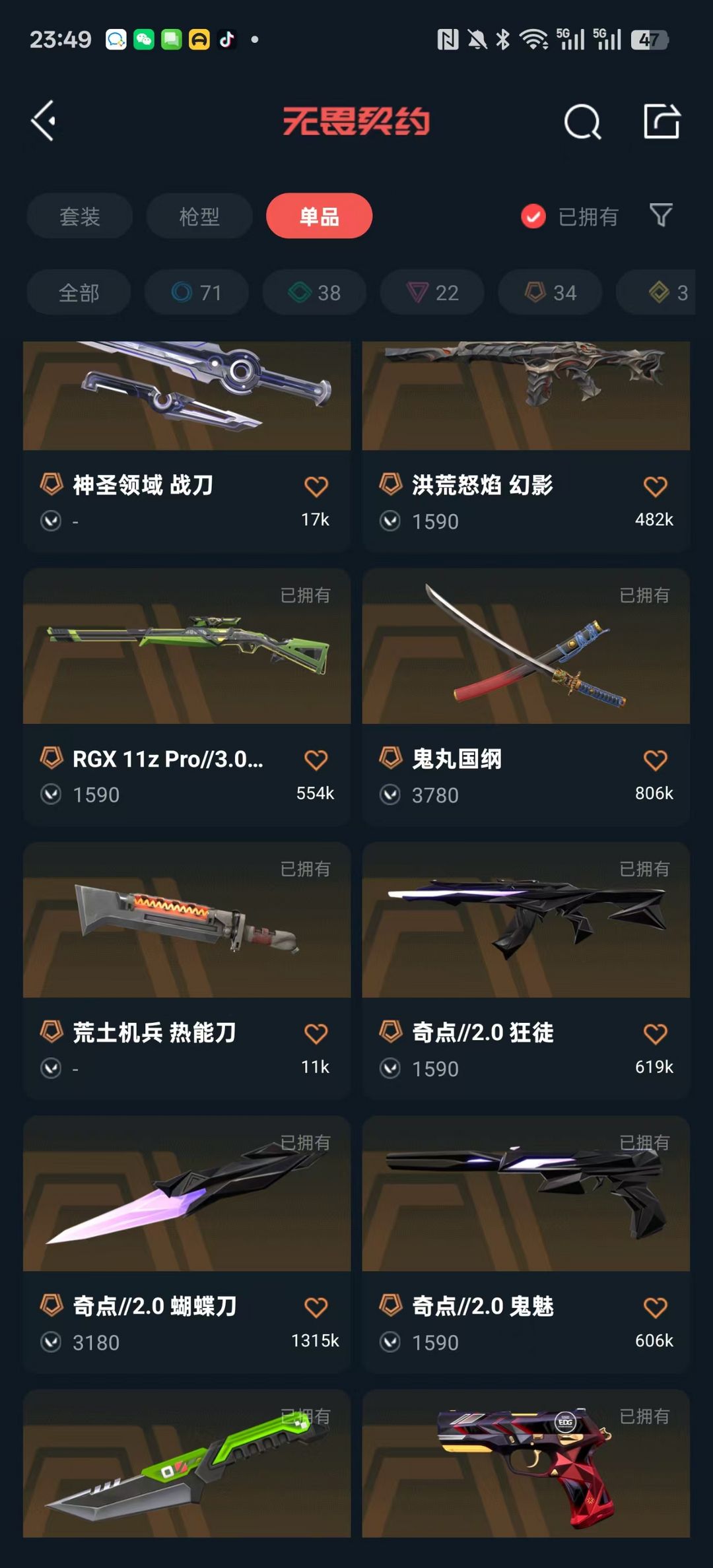Select the purple currency filter showing 22
713x1568 pixels.
coord(431,292)
